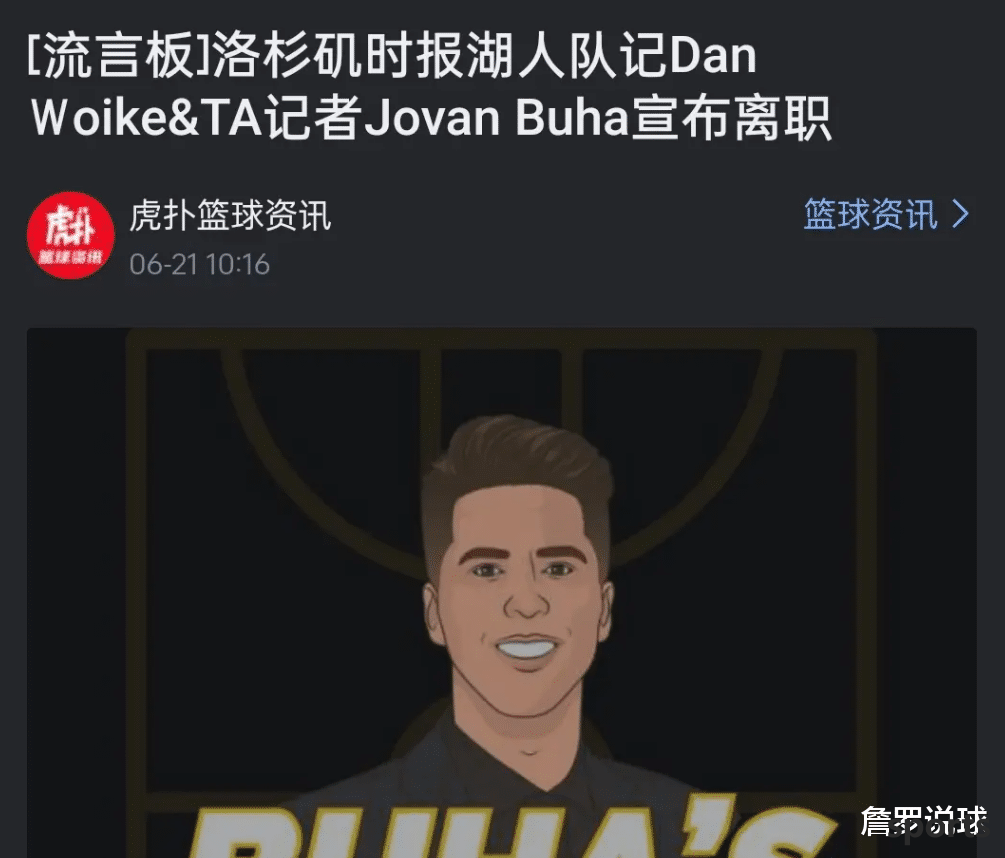Open the 篮球资讯 section link

pyautogui.click(x=885, y=214)
